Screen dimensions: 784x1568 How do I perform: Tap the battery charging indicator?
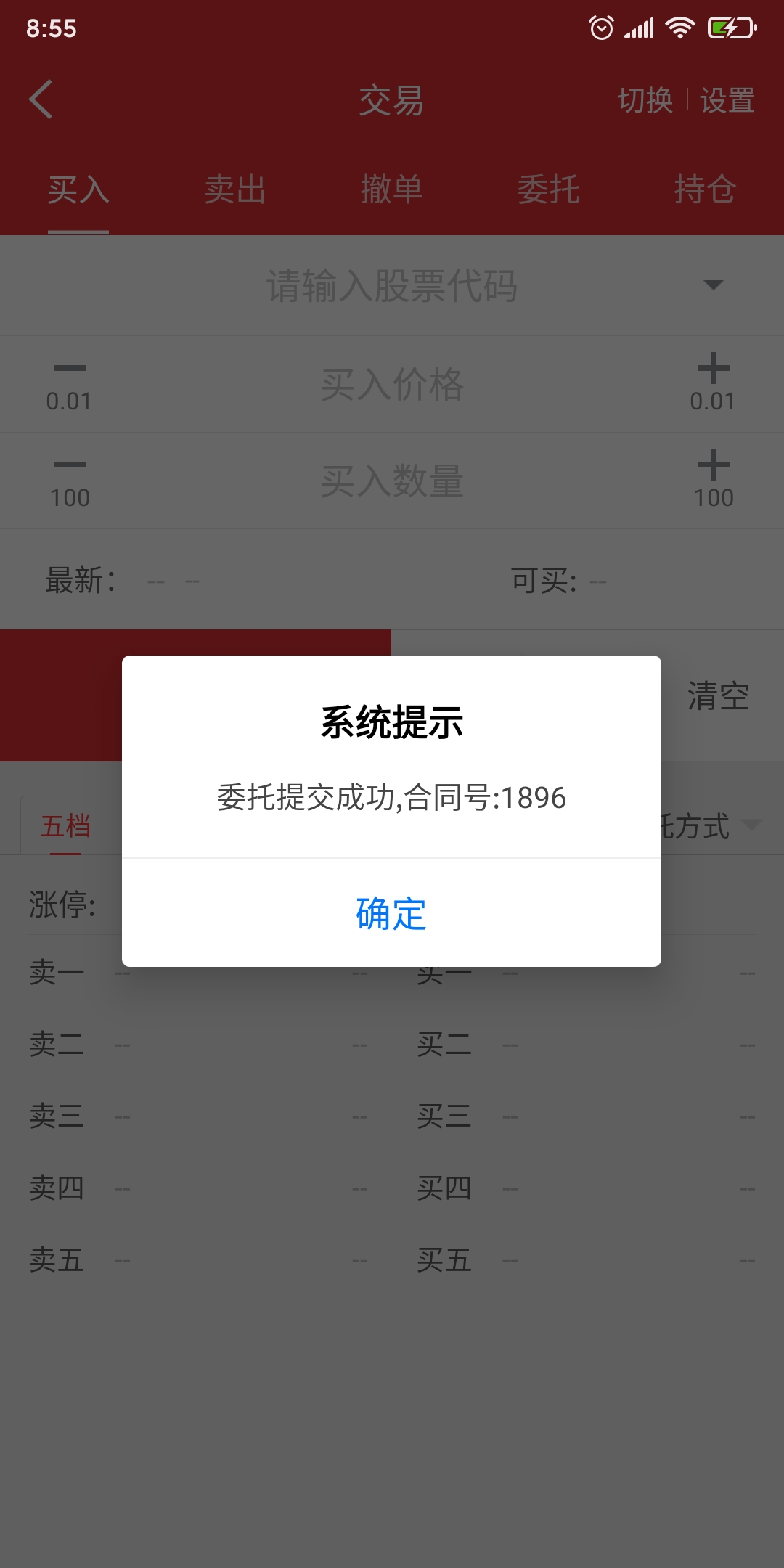730,29
